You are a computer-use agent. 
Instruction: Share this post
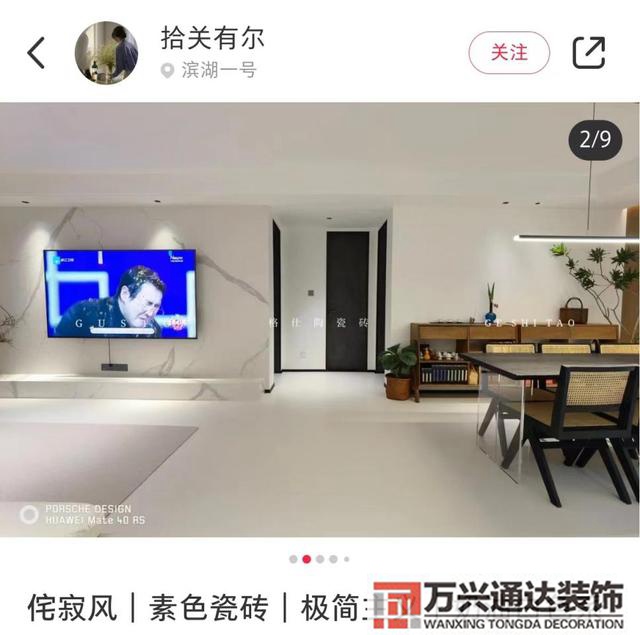click(589, 53)
